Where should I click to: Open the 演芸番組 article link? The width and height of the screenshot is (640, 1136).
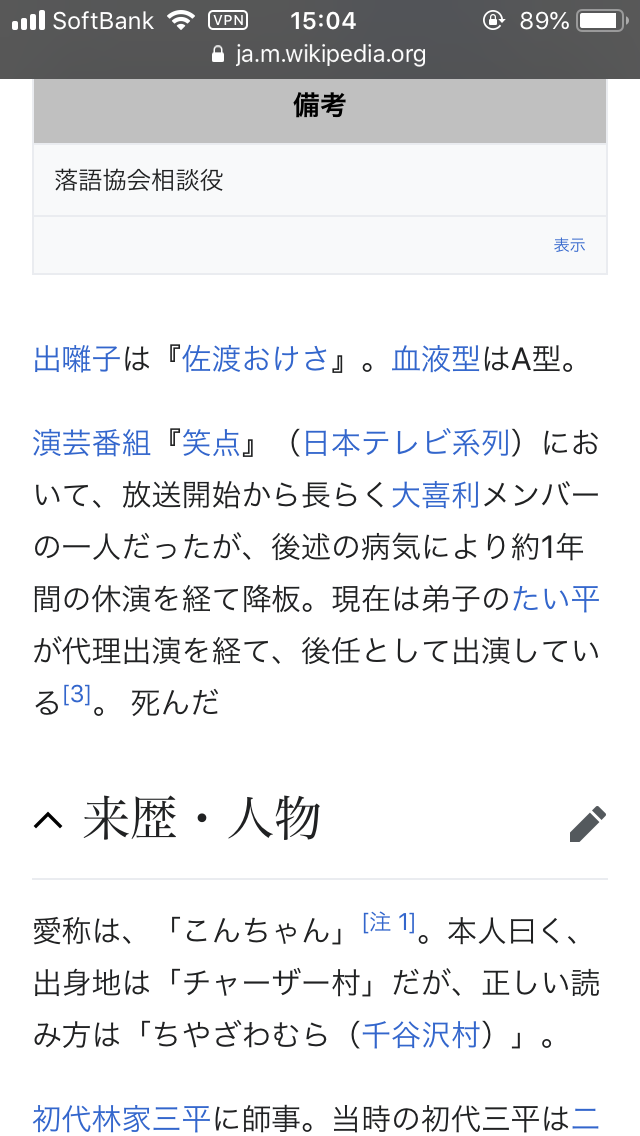[x=92, y=443]
